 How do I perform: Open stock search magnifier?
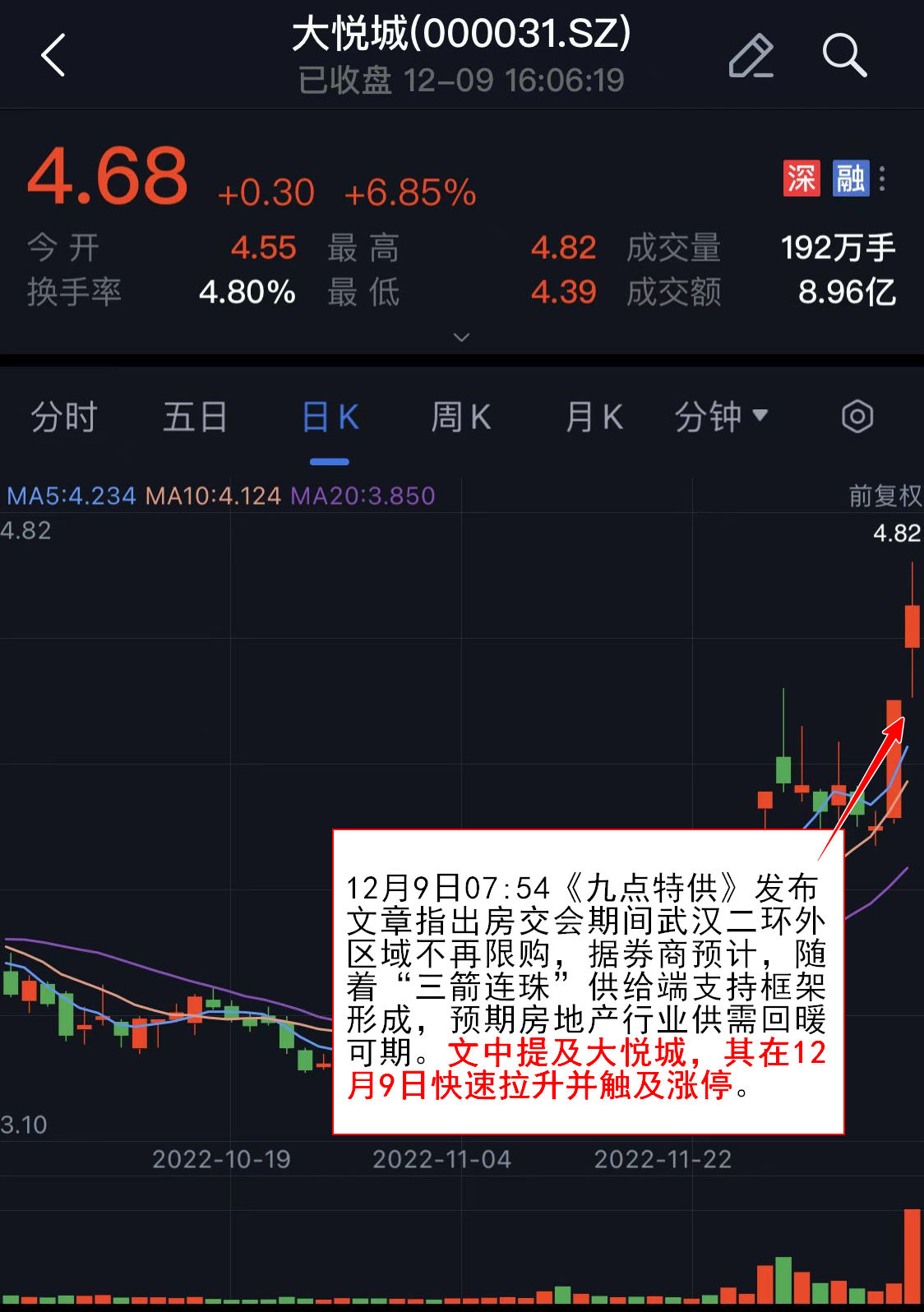(x=844, y=56)
